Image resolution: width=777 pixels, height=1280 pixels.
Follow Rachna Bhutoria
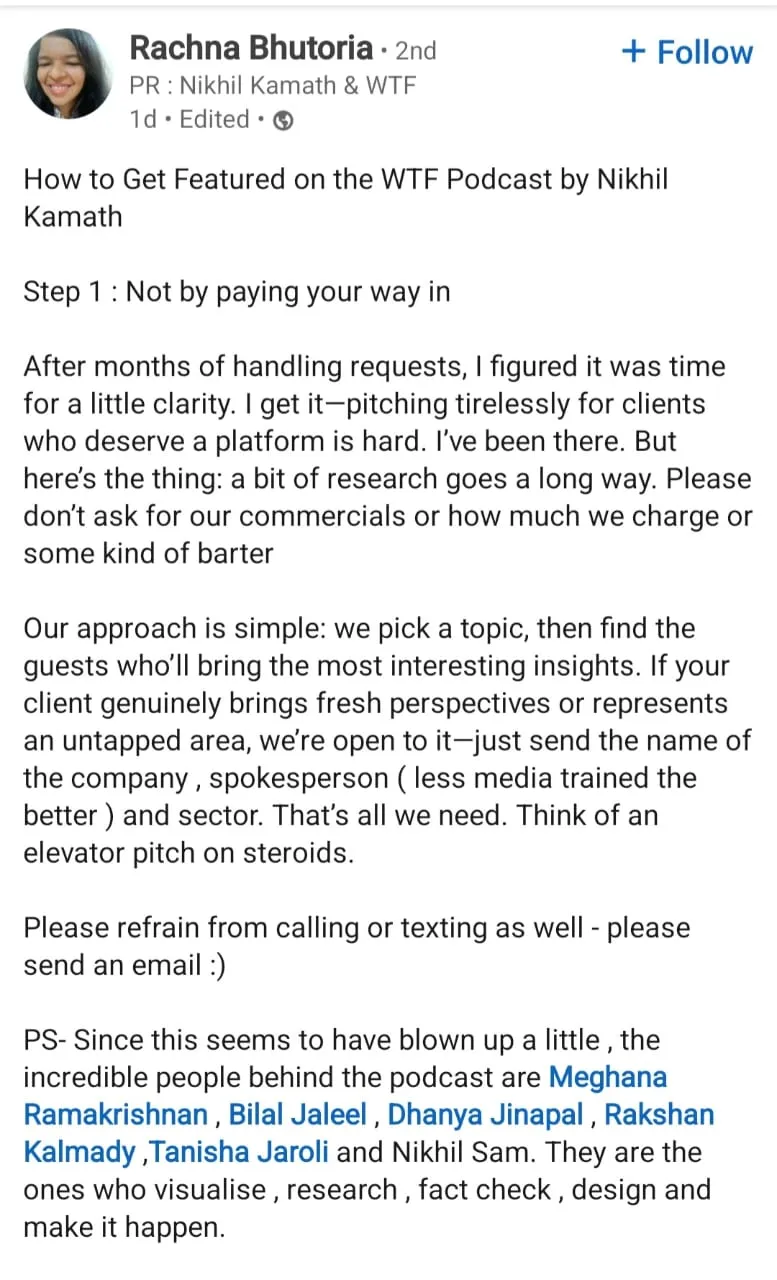687,52
